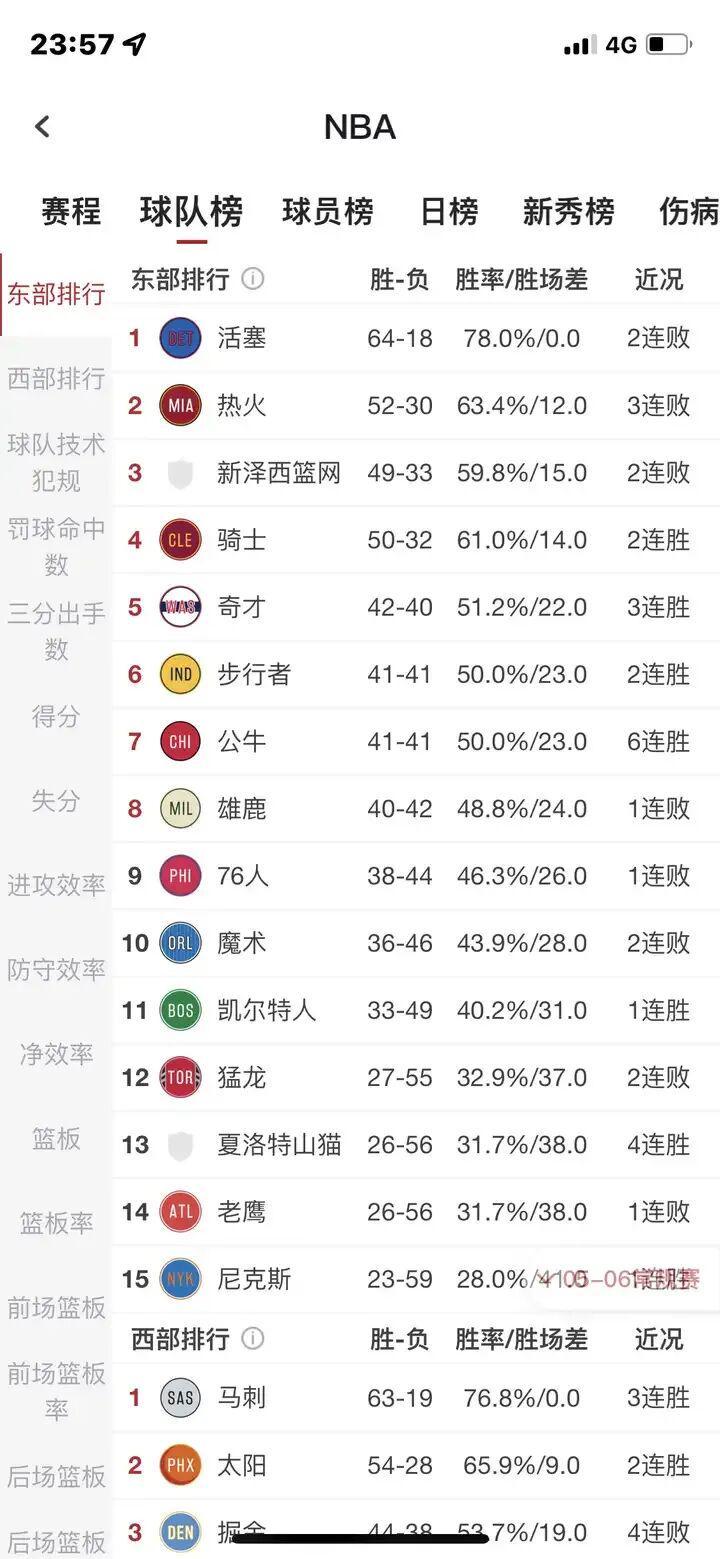Select 篮板率 in the side menu
Screen dimensions: 720x1559
pos(56,1223)
